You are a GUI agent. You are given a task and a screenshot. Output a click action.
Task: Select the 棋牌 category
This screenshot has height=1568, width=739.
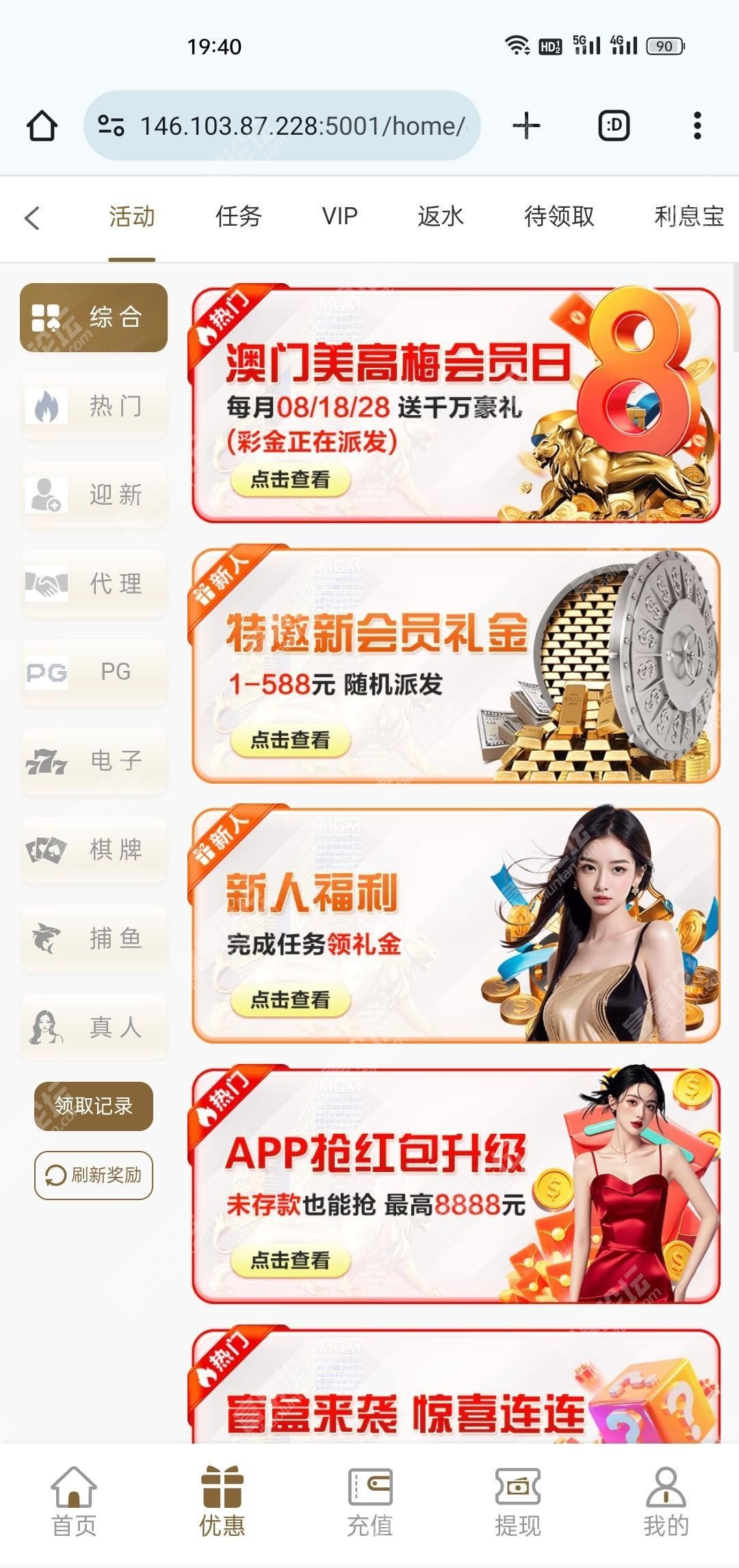94,850
